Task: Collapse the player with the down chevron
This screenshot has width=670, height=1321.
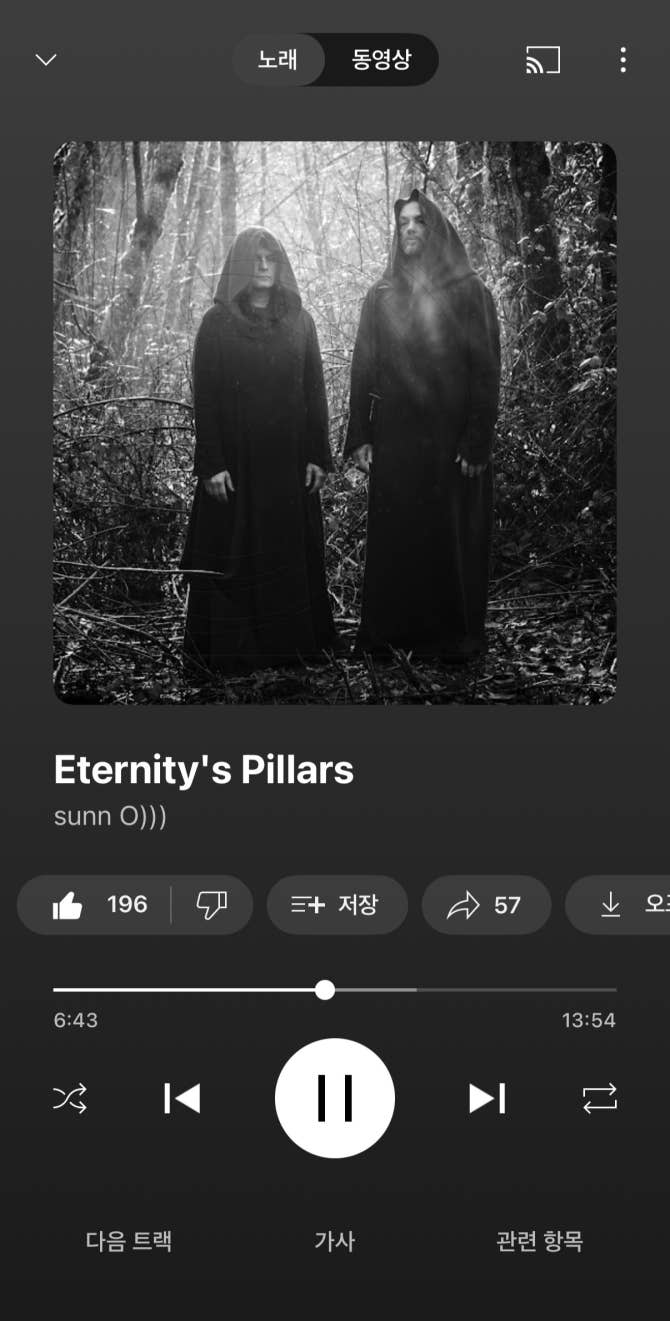Action: pos(46,60)
